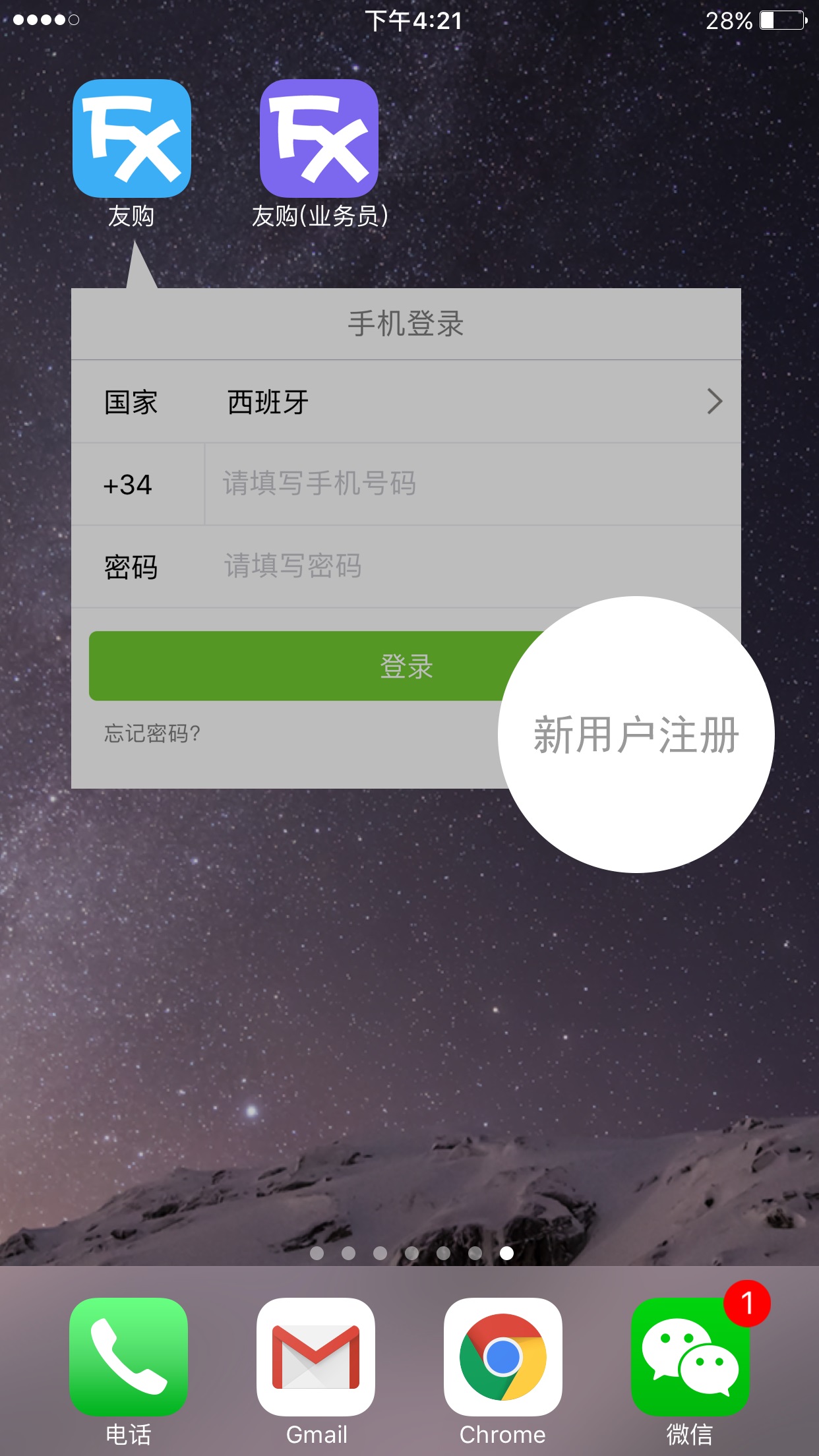Open the 忘记密码? link
The height and width of the screenshot is (1456, 819).
coord(152,733)
